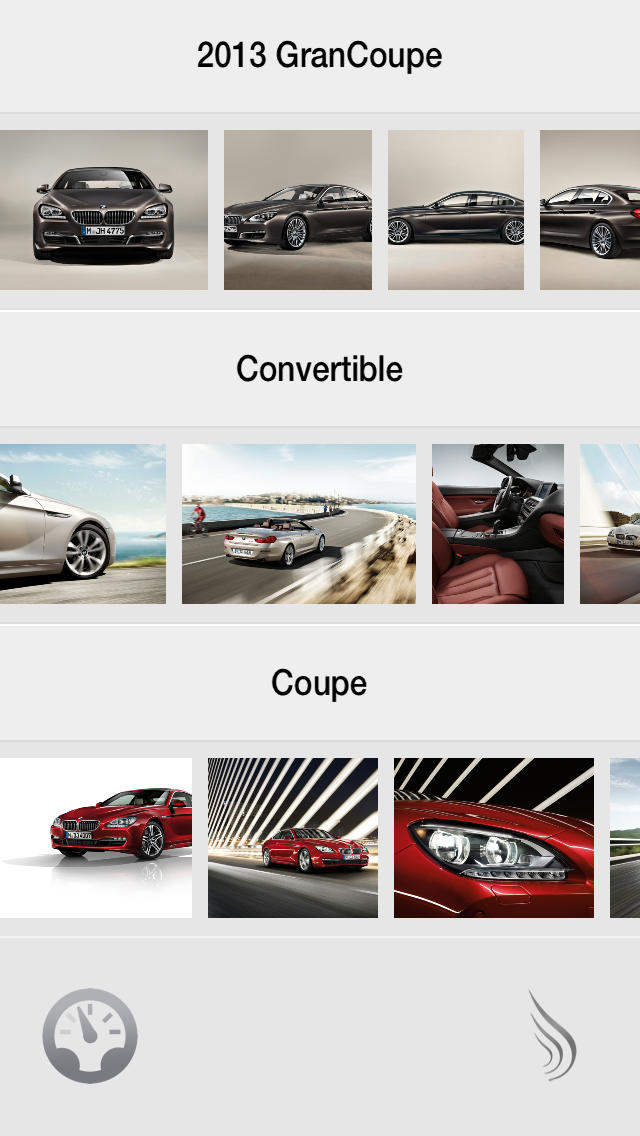Open the Coupe headlight close-up photo
The image size is (640, 1136).
click(494, 838)
